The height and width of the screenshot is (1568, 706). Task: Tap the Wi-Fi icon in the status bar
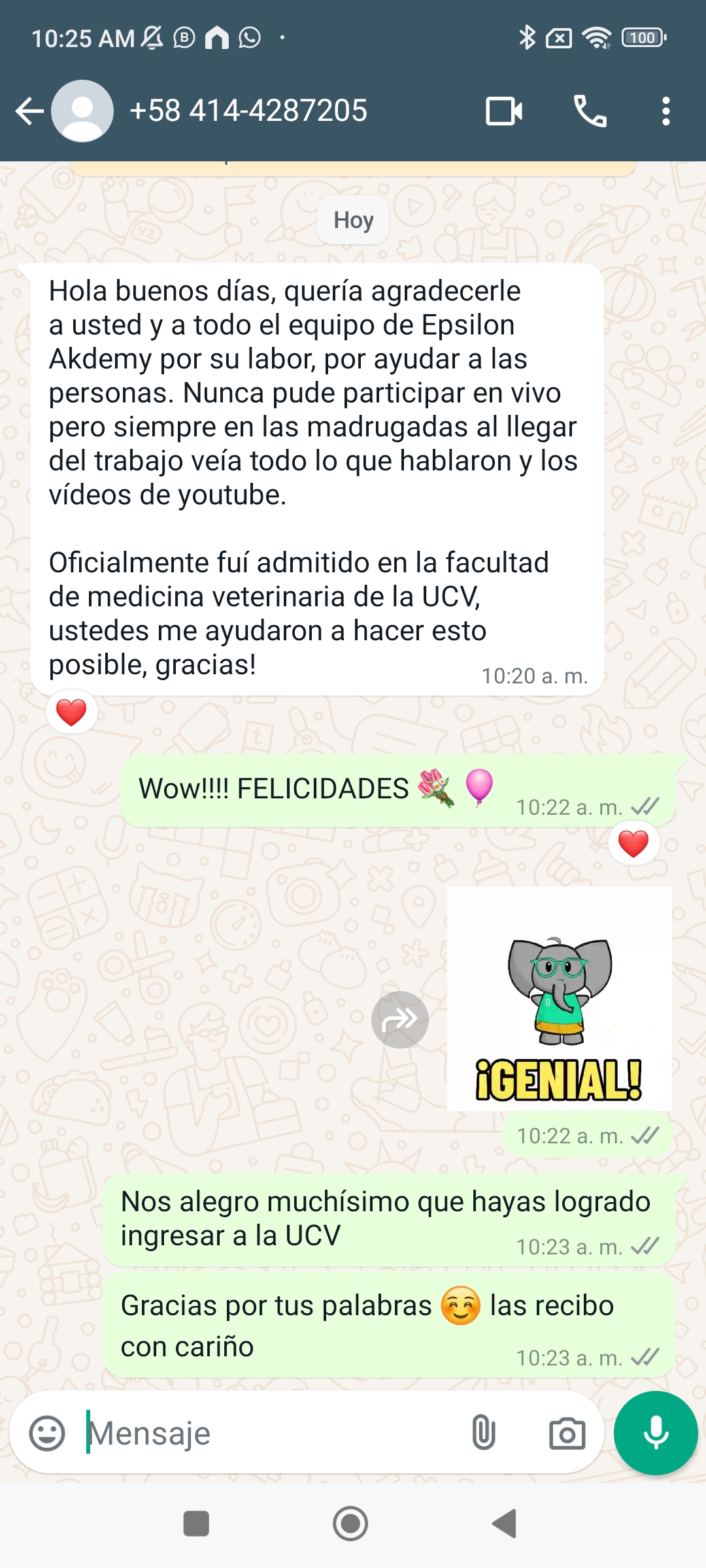click(596, 37)
